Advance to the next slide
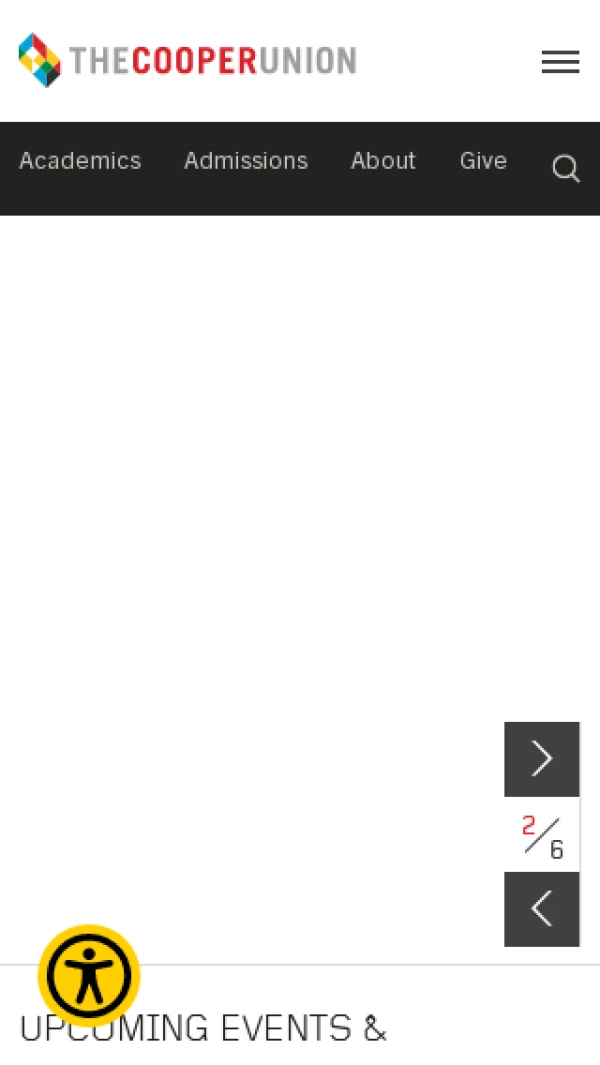The width and height of the screenshot is (600, 1065). pyautogui.click(x=542, y=759)
